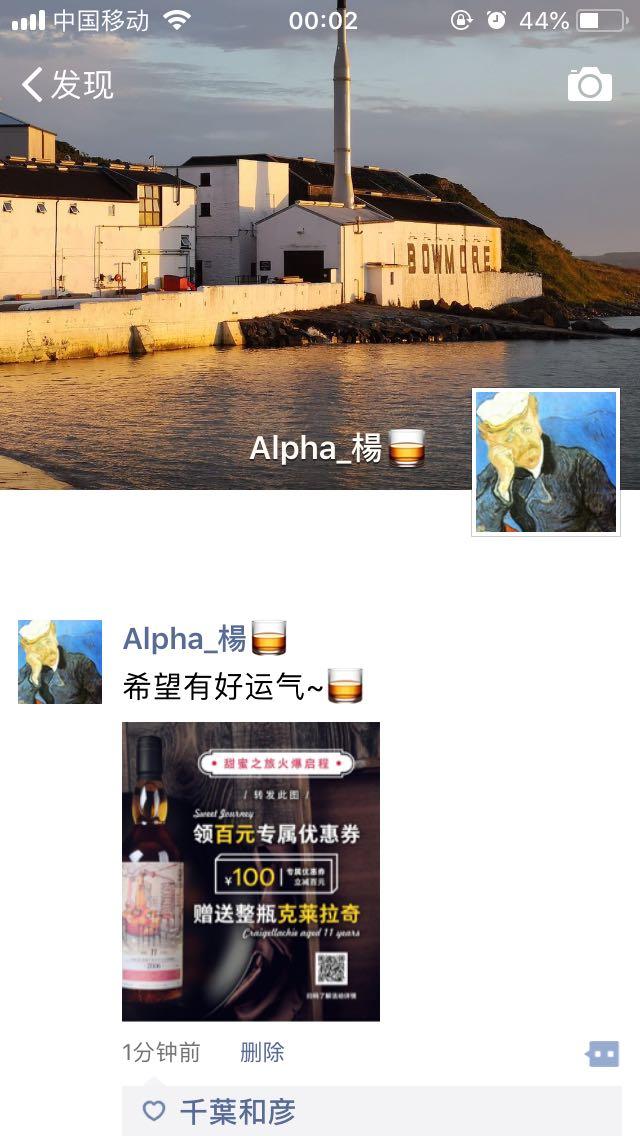Delete the post via 删除

tap(262, 1052)
